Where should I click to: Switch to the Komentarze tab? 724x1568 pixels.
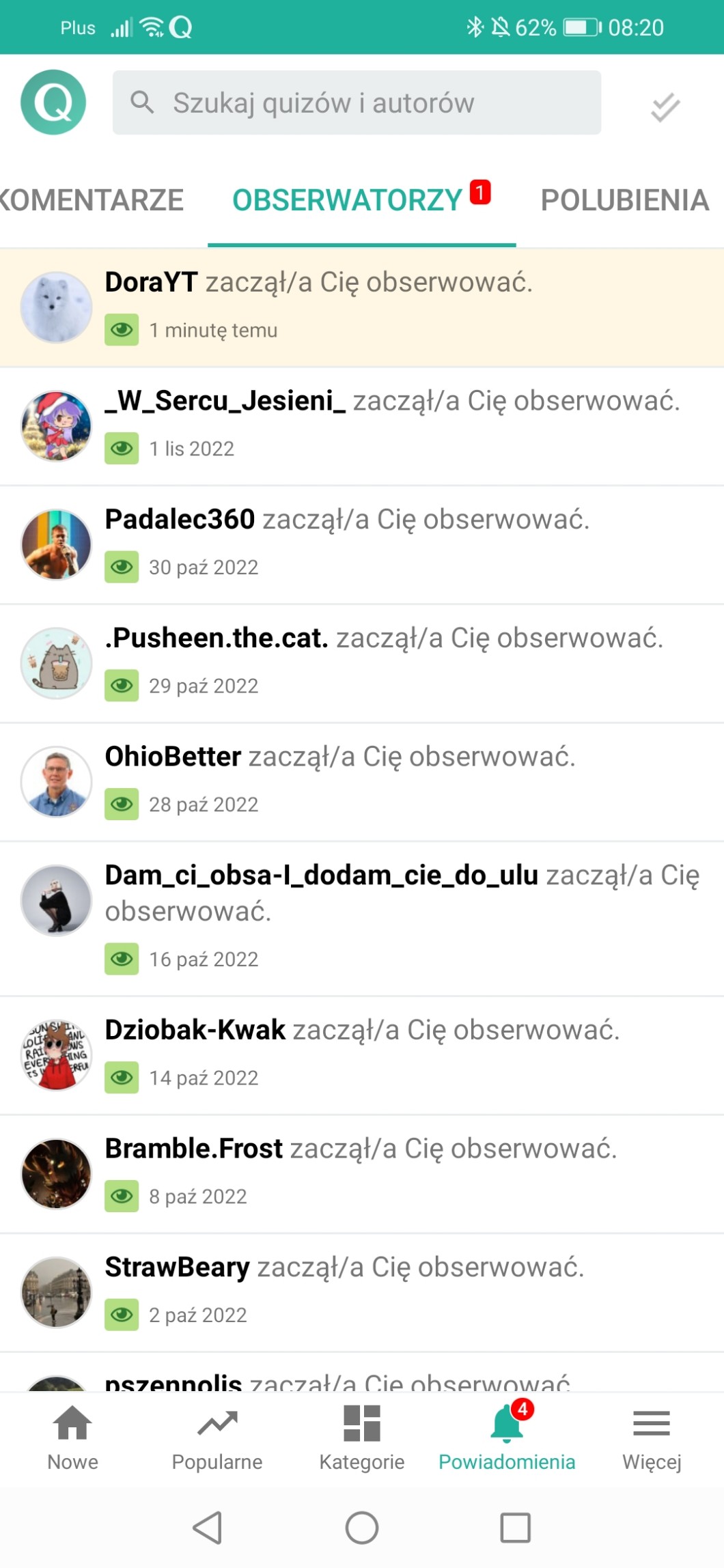coord(92,201)
